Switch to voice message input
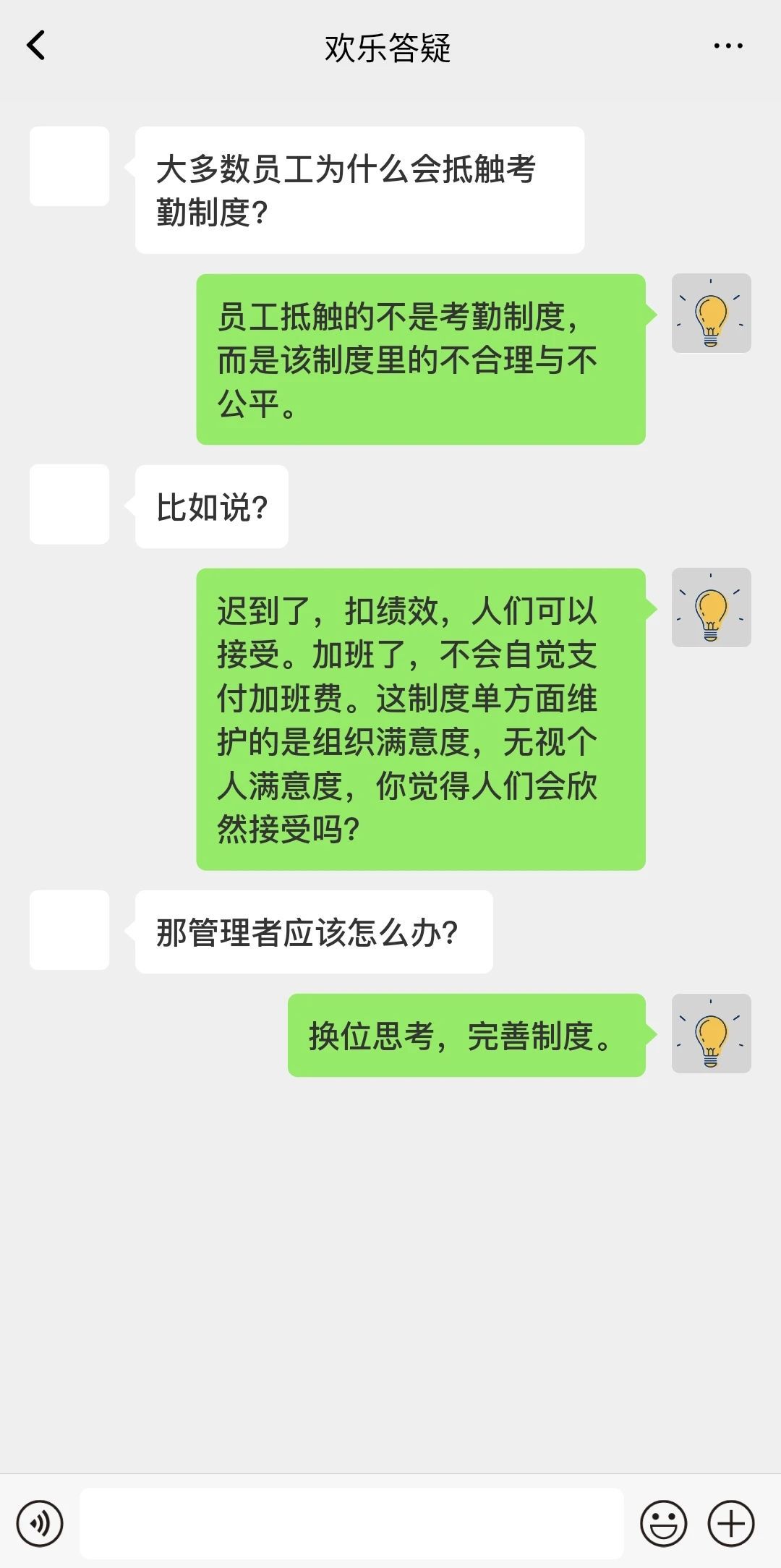Screen dimensions: 781x1568 [40, 1523]
